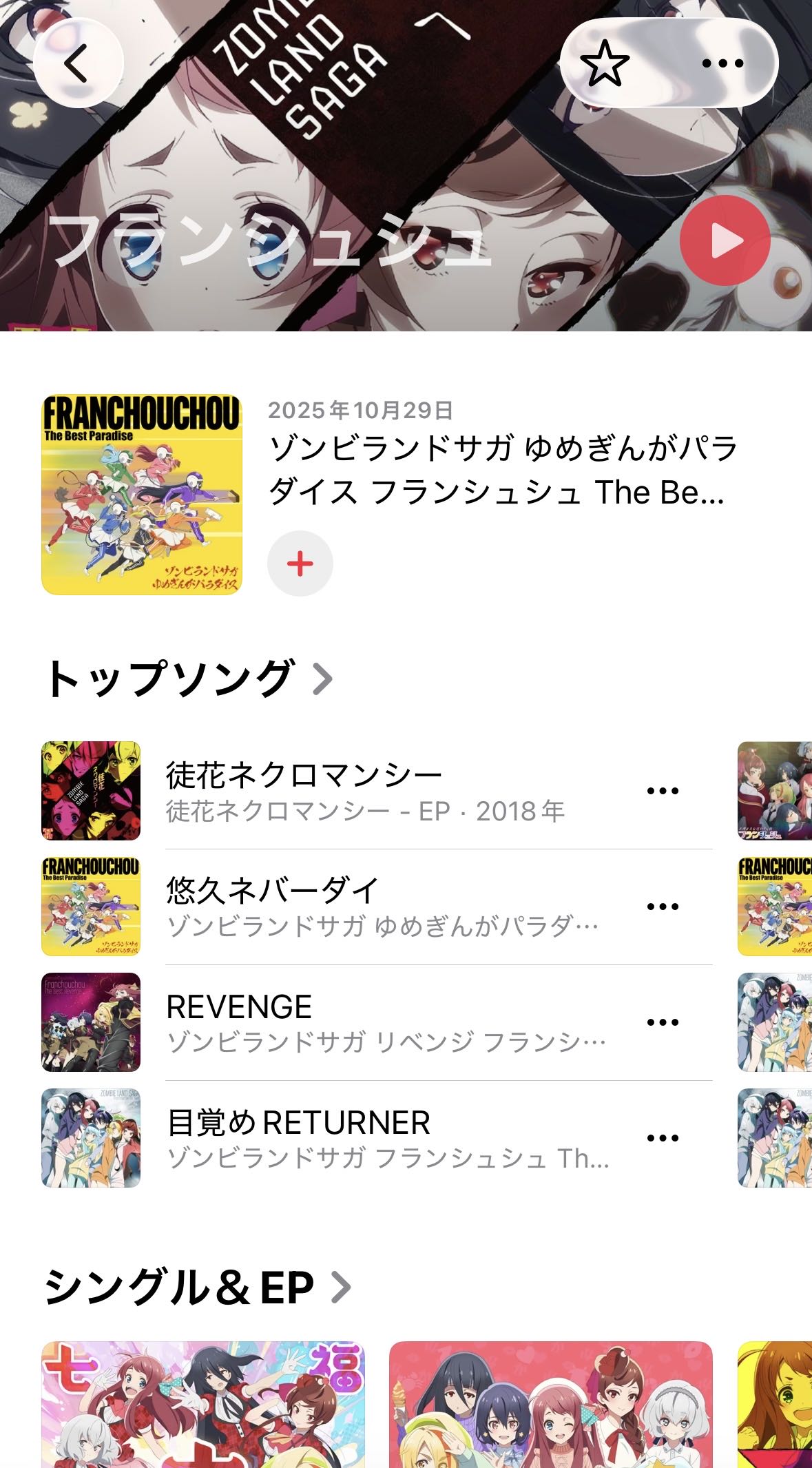Show more options for REVENGE
Viewport: 812px width, 1468px height.
(663, 1022)
